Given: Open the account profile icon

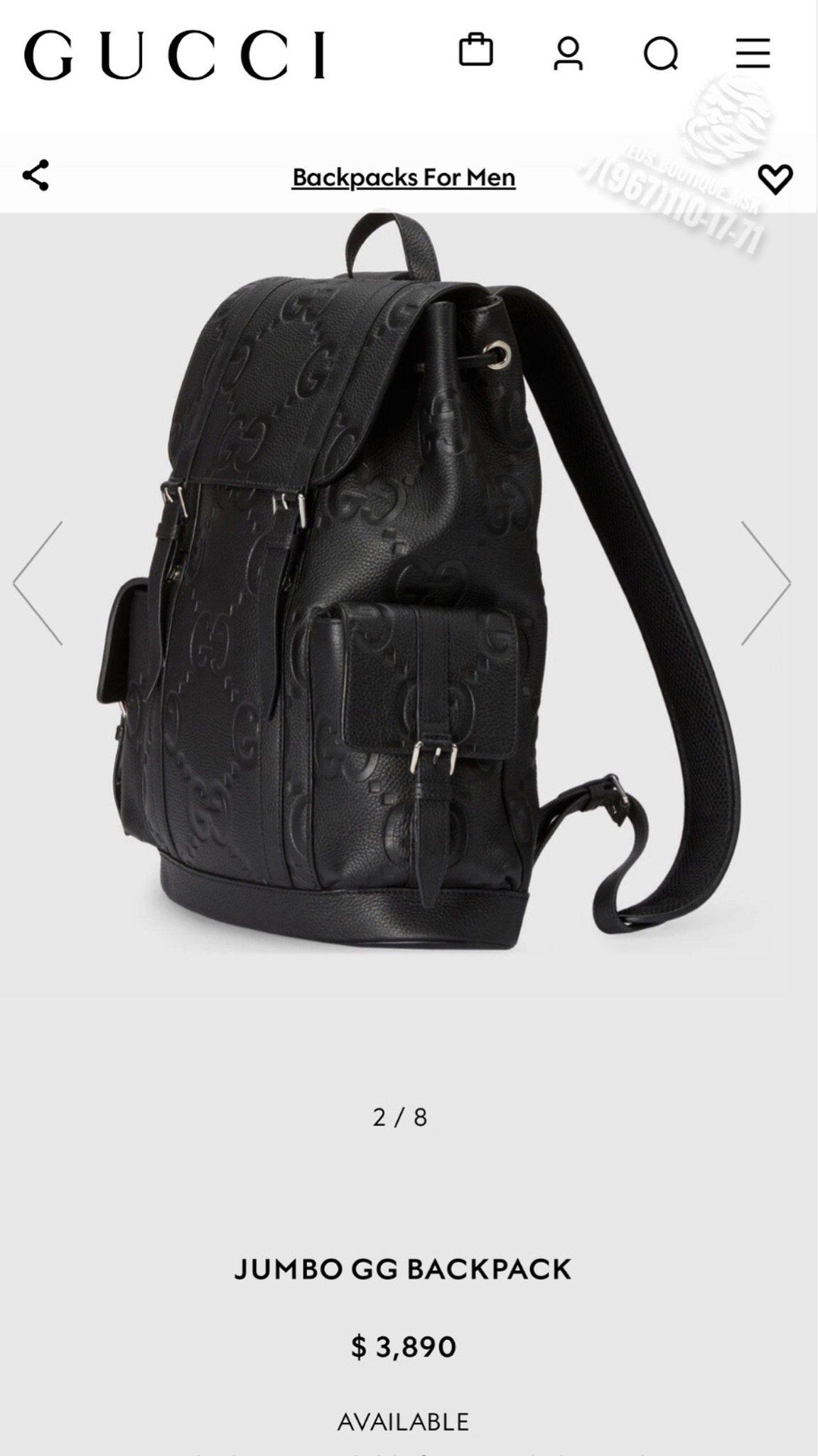Looking at the screenshot, I should (568, 54).
